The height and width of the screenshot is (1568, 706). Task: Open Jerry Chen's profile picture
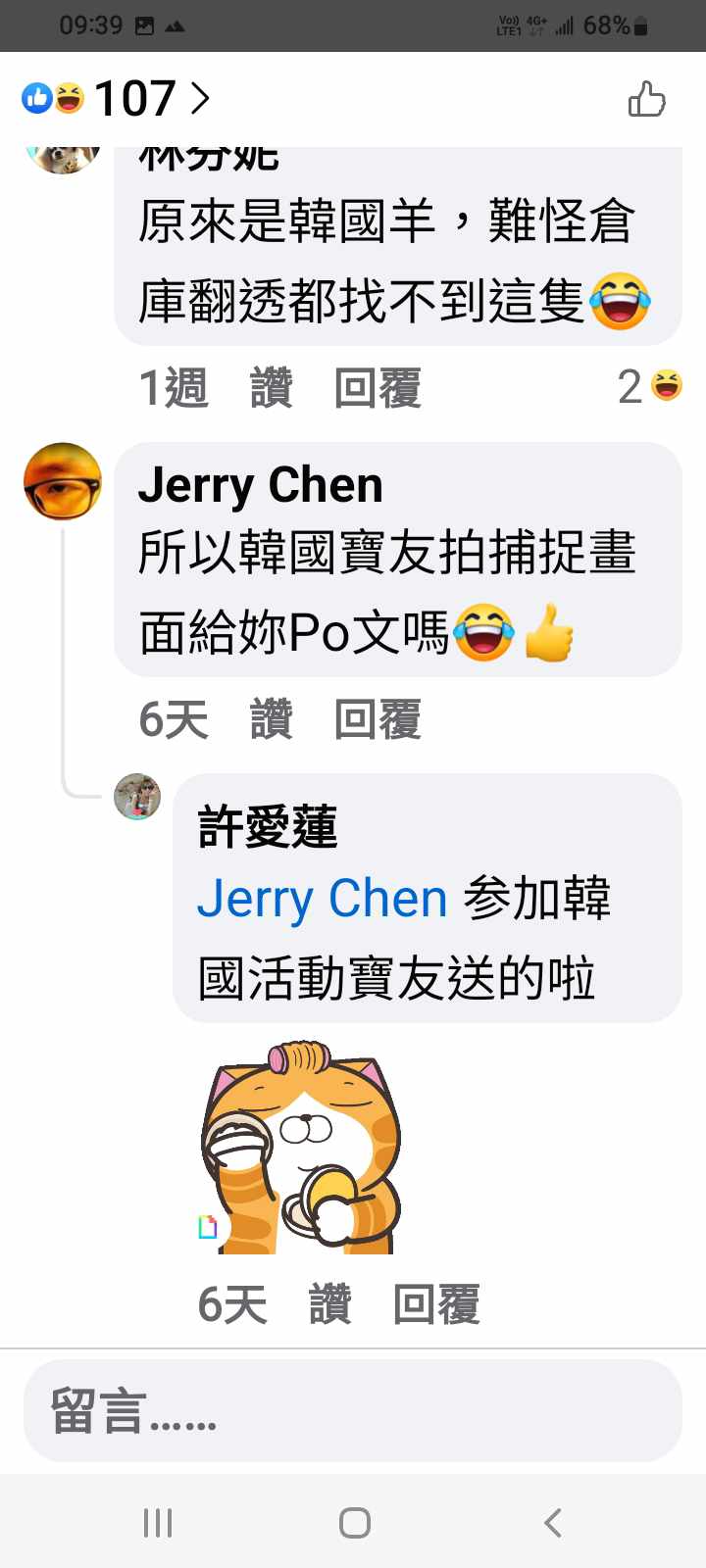point(63,481)
